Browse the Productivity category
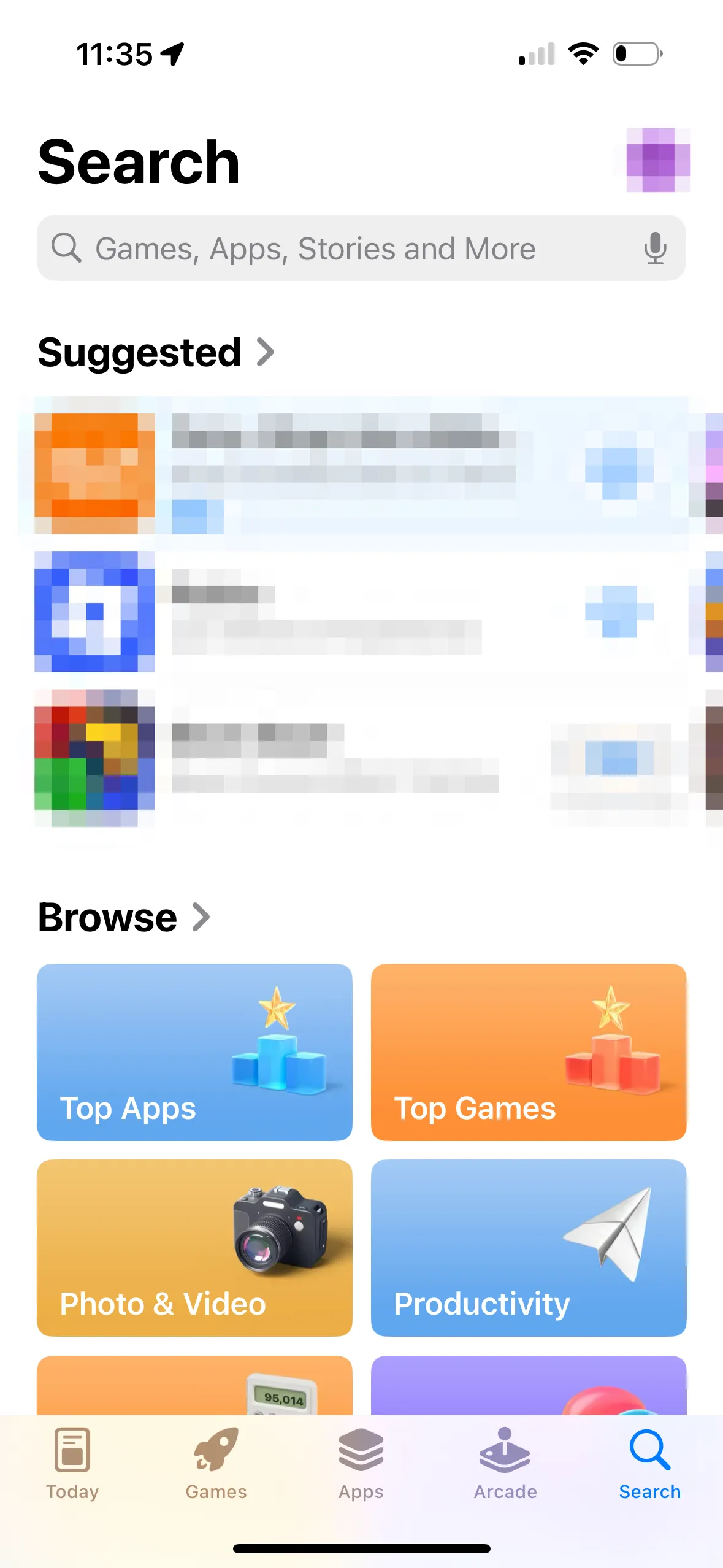The width and height of the screenshot is (723, 1568). click(x=528, y=1247)
